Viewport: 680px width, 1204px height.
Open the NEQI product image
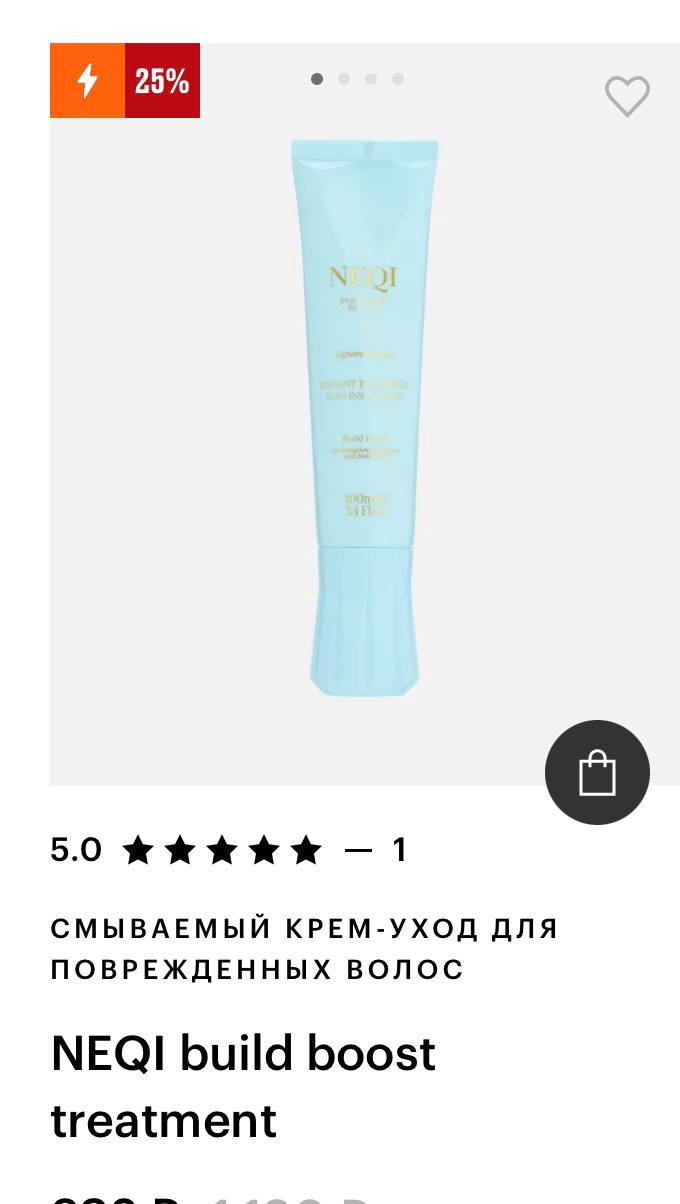coord(364,420)
